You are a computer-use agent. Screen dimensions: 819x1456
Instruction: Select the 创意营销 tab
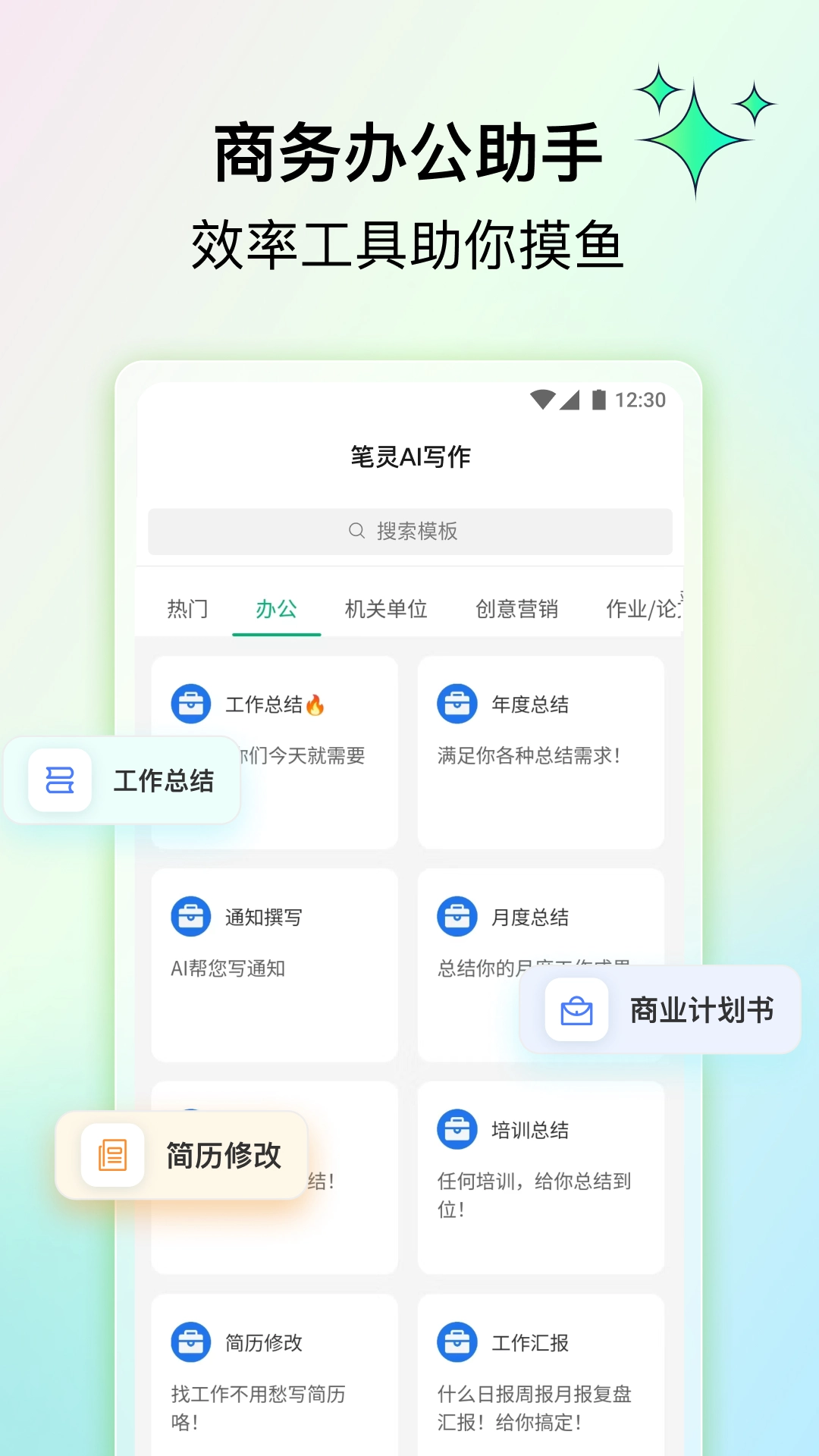tap(517, 609)
